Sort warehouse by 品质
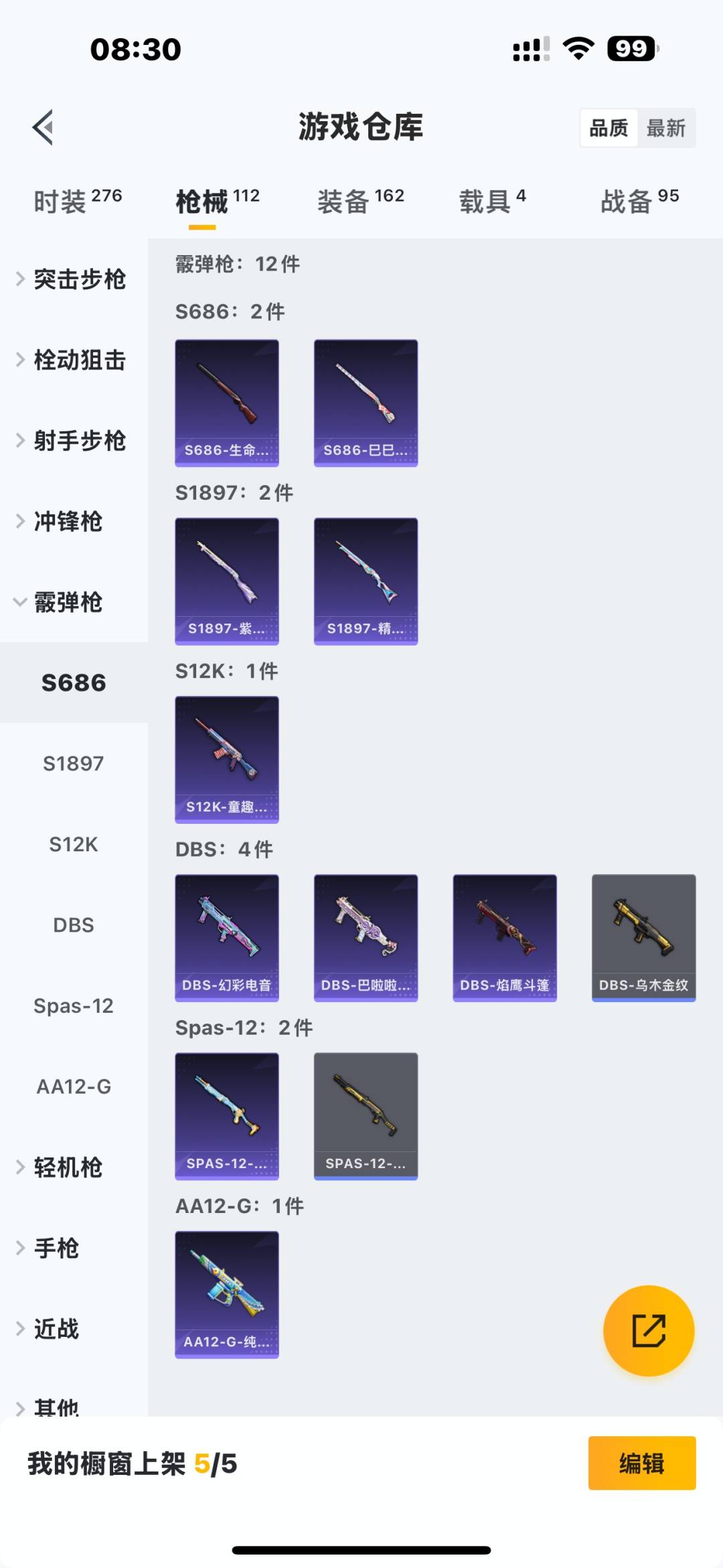Screen dimensions: 723x1568 point(609,128)
